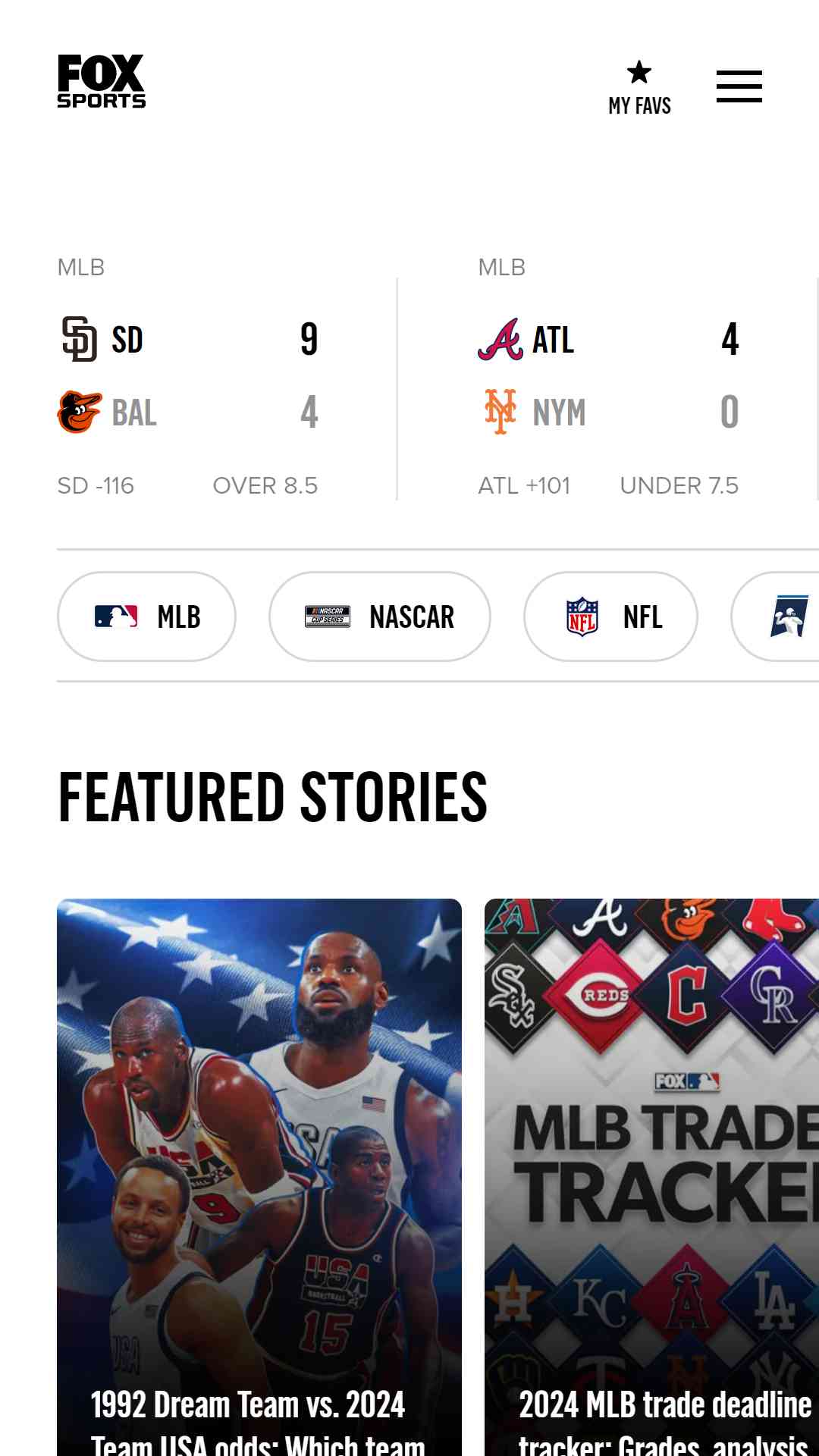Select the MLB league chip
The image size is (819, 1456).
(146, 617)
